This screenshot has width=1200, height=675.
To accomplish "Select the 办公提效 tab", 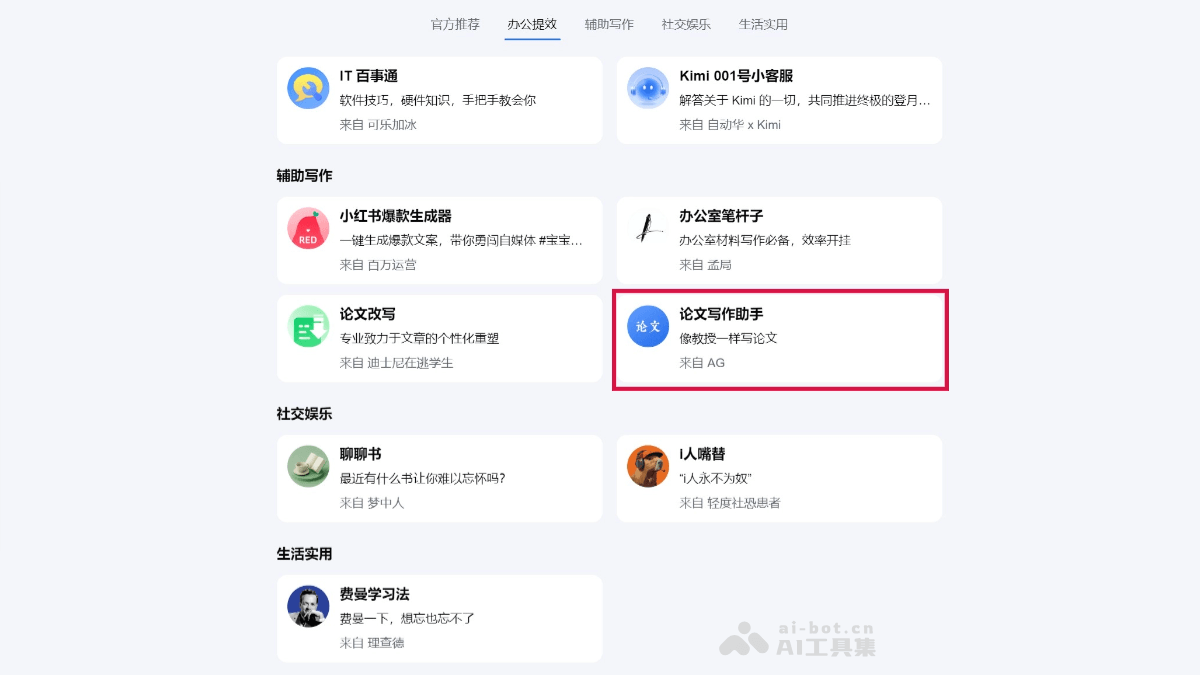I will [532, 24].
